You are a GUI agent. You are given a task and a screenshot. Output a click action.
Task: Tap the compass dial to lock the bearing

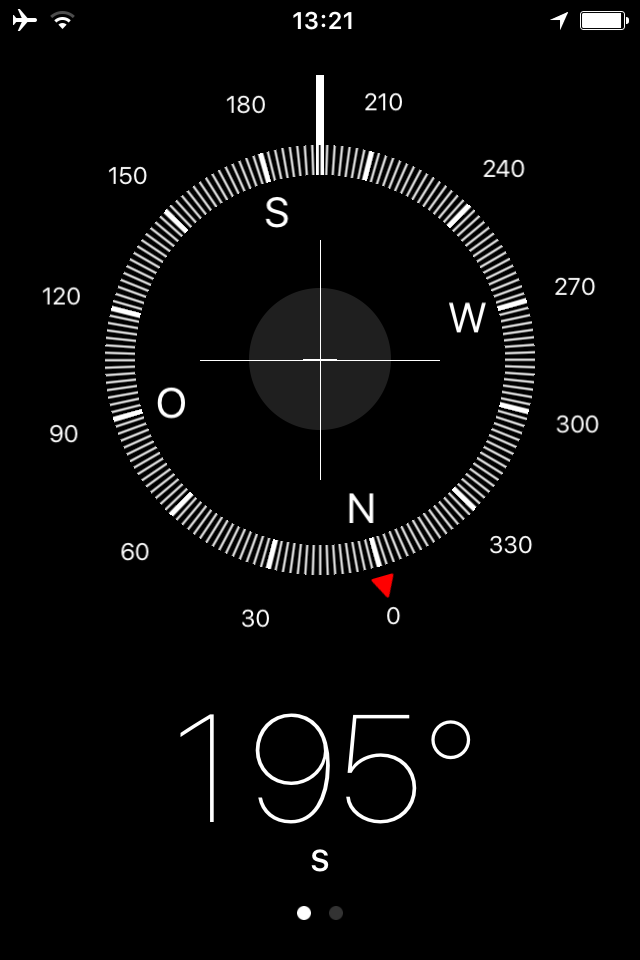(x=320, y=360)
